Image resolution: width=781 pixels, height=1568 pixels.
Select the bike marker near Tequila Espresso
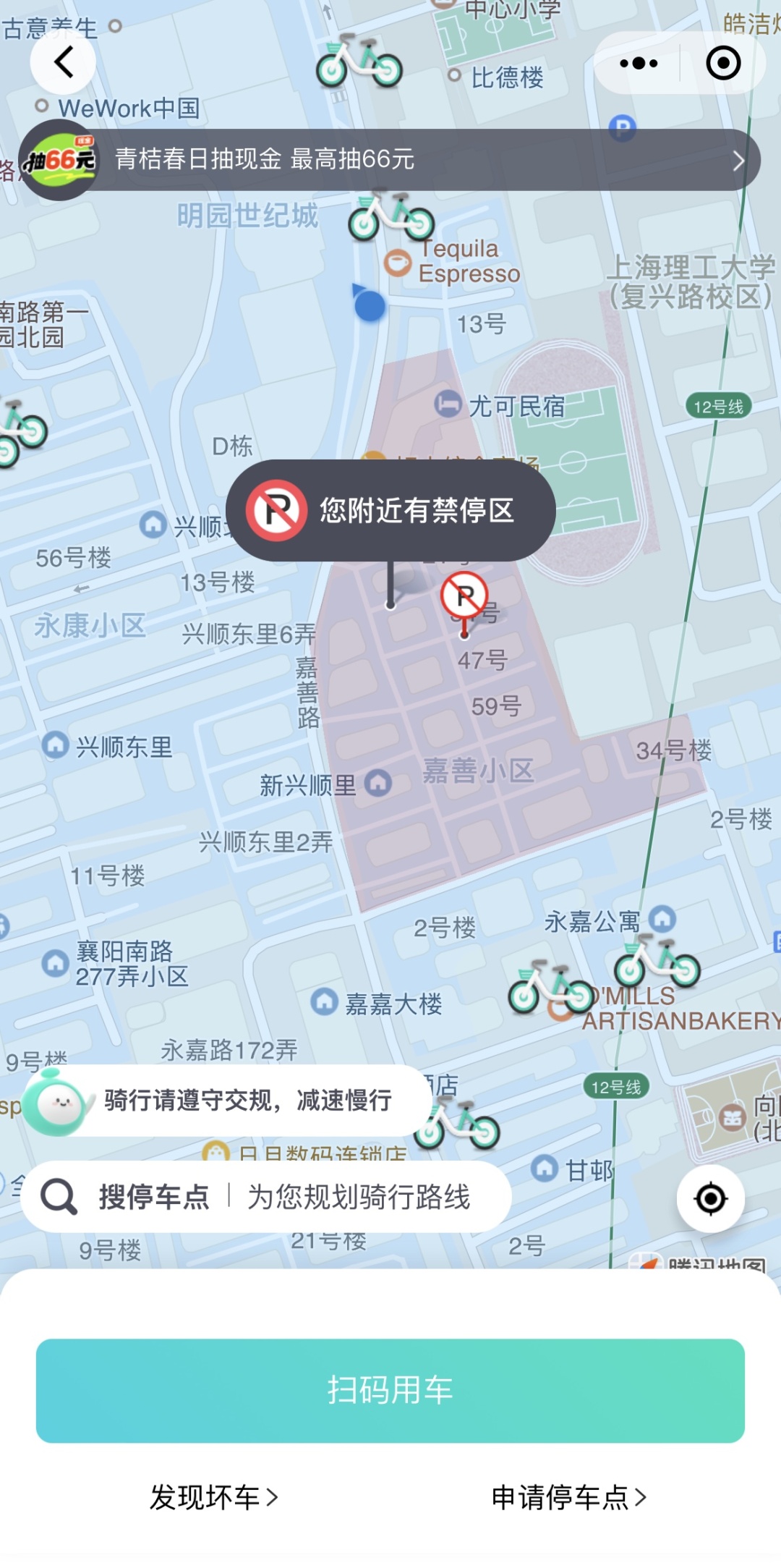[x=391, y=216]
